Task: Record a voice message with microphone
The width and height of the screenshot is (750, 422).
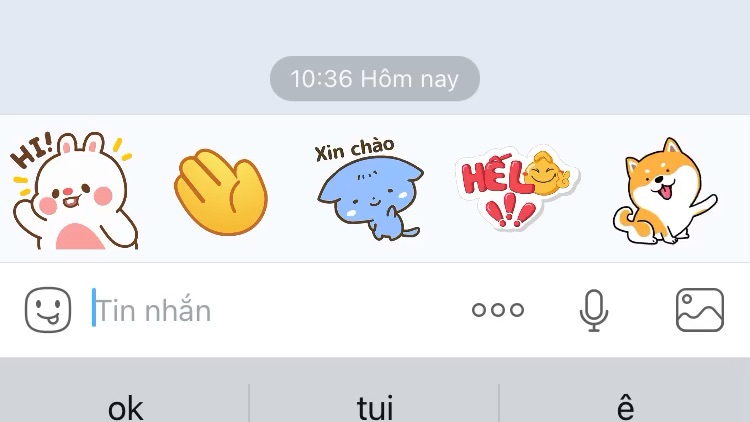Action: pos(593,310)
